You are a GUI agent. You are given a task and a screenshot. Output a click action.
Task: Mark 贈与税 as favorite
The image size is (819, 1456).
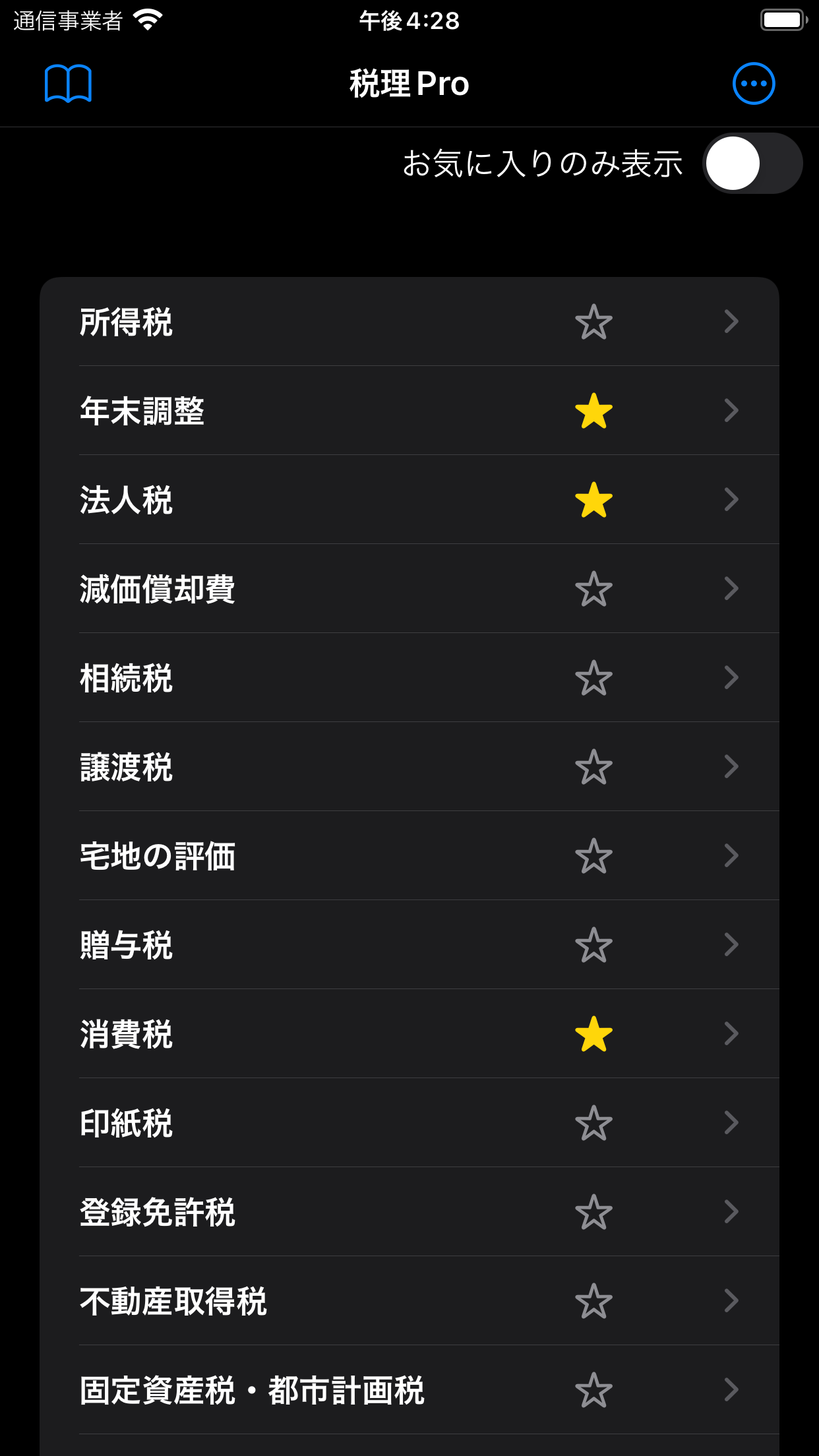click(593, 945)
